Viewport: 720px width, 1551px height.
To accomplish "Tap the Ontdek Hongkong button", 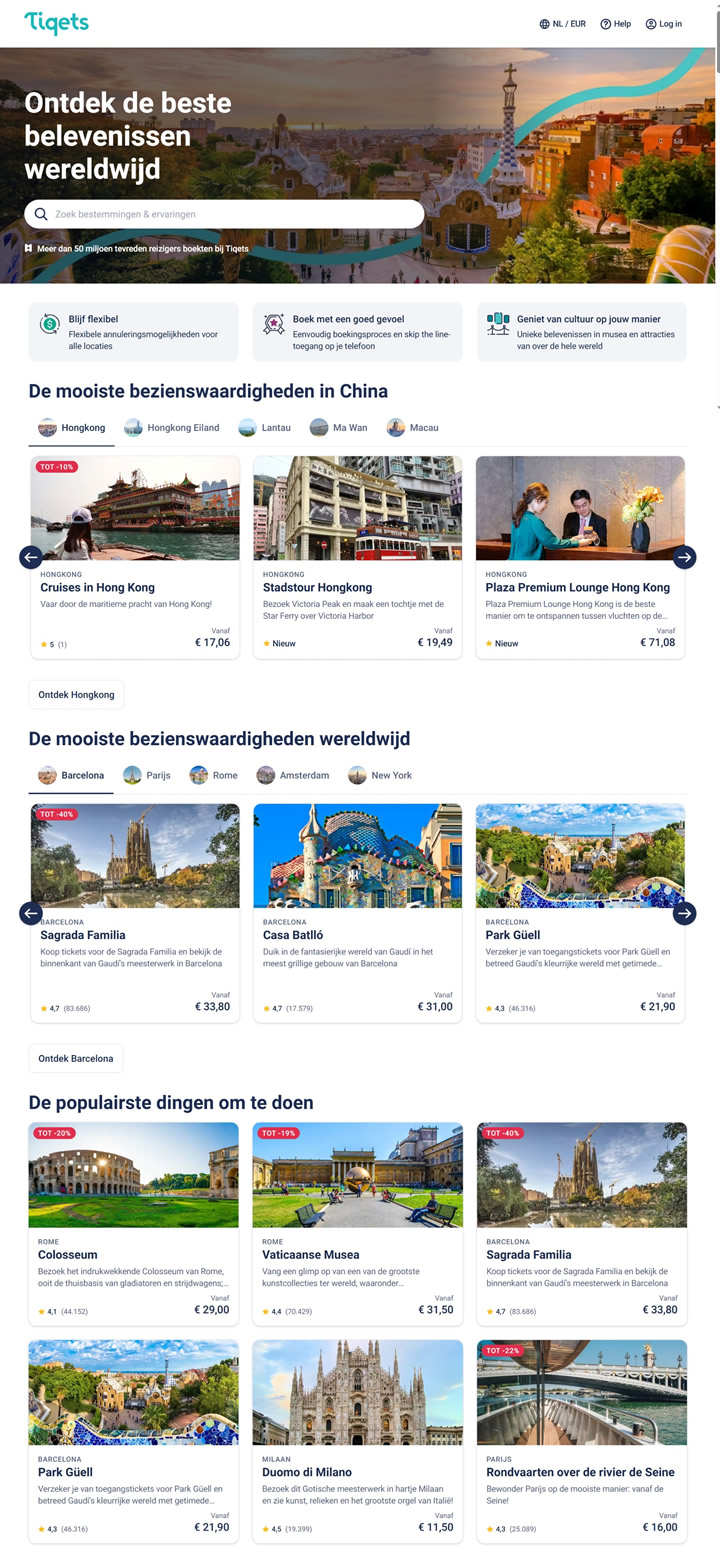I will [x=76, y=695].
